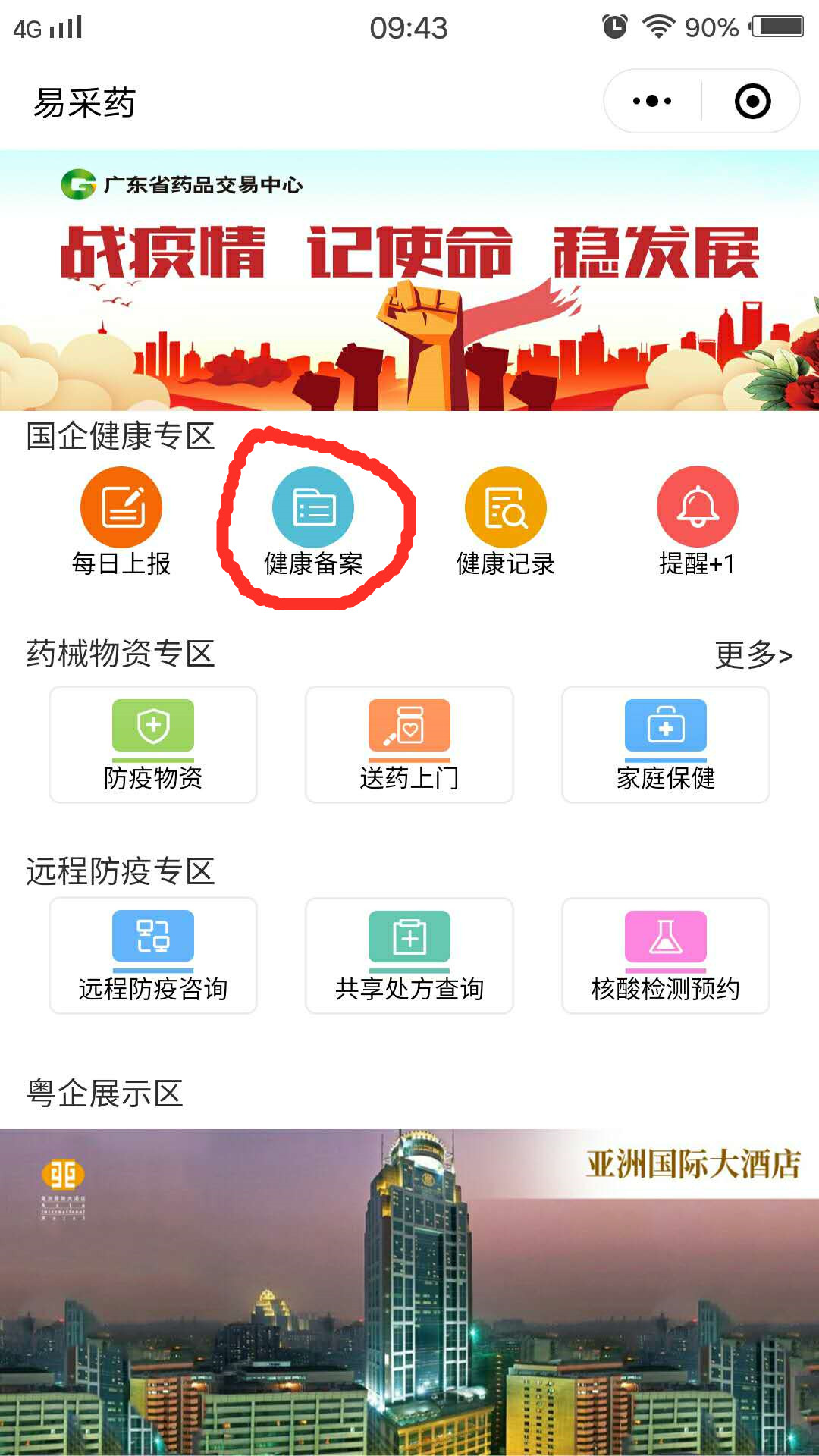Open 共享处方查询

click(409, 955)
